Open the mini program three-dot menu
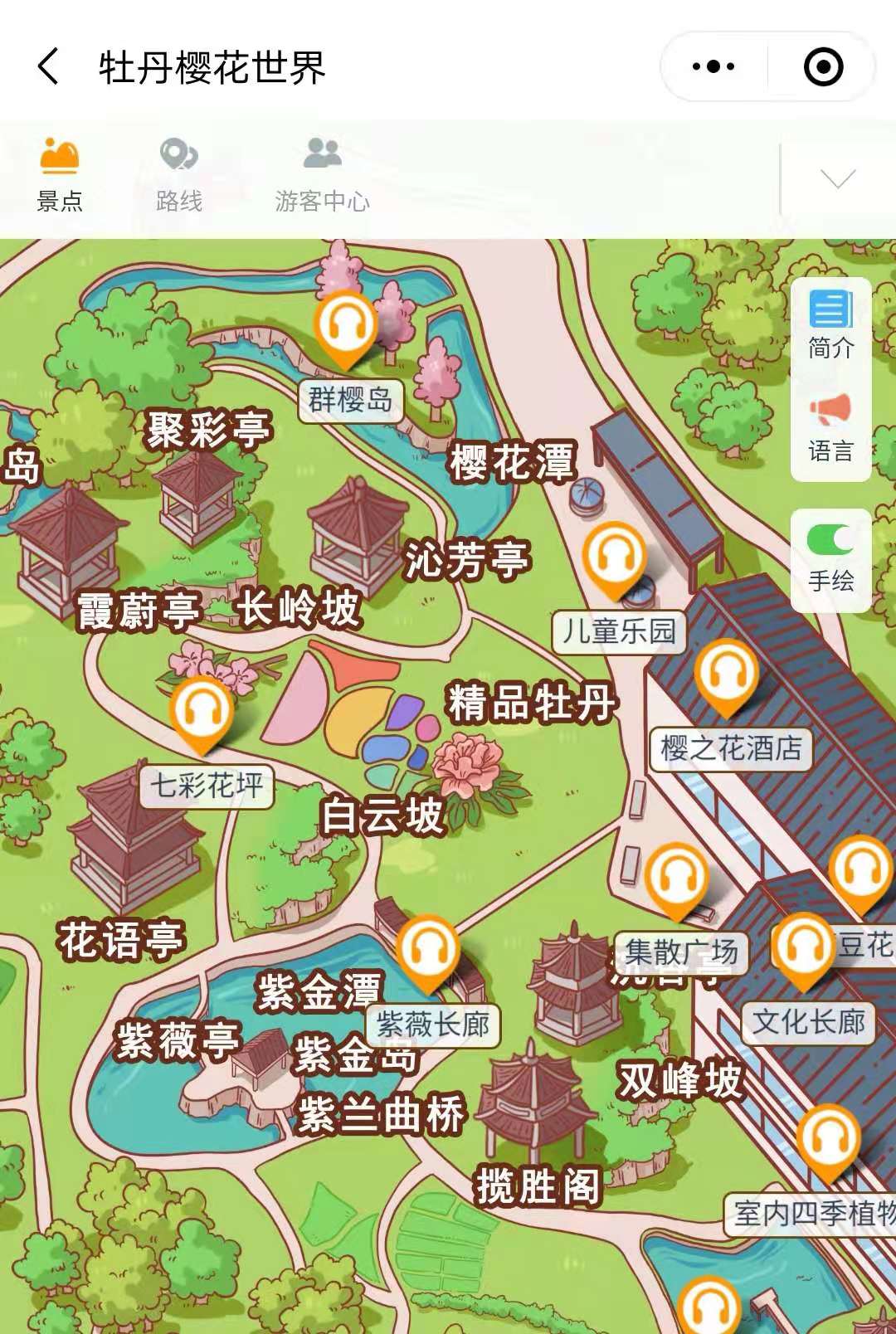The image size is (896, 1334). pos(713,66)
